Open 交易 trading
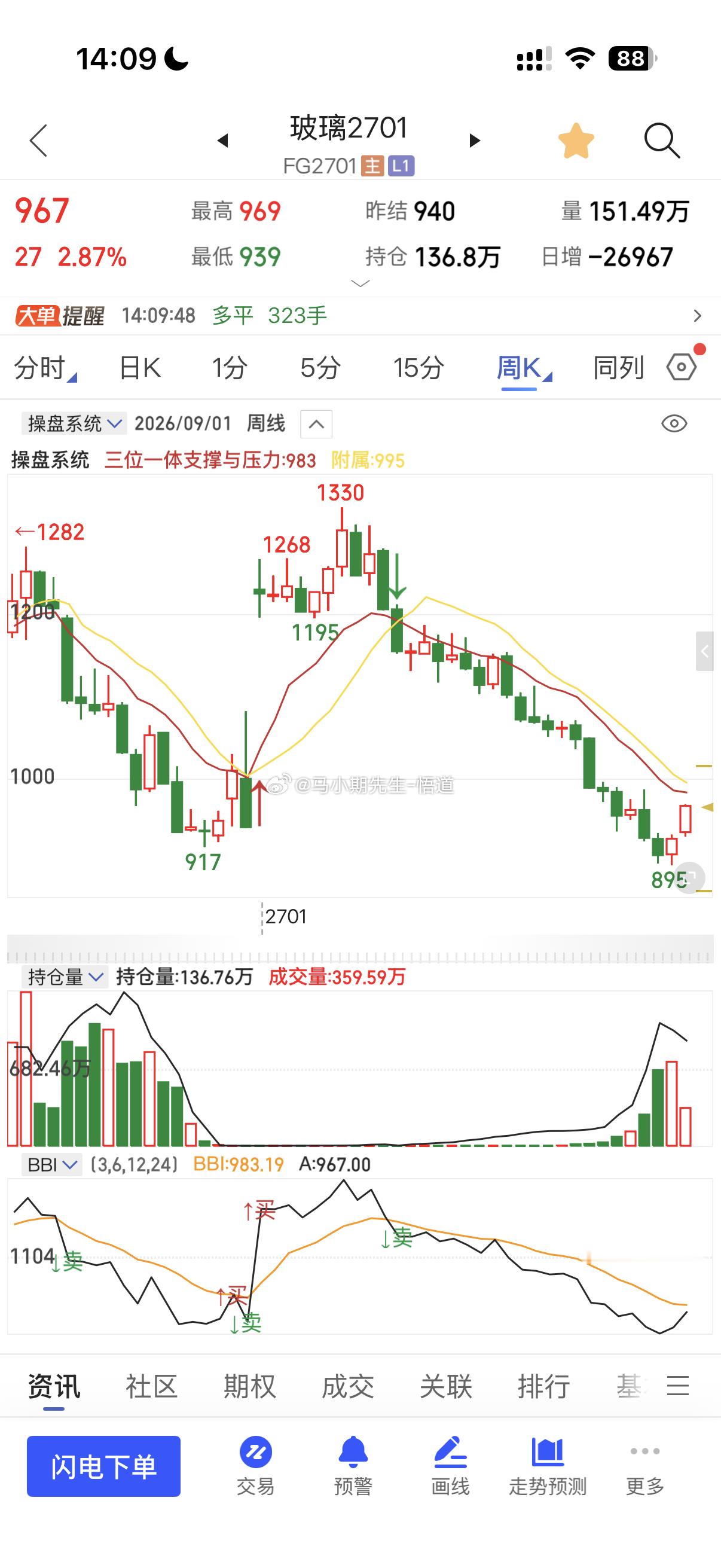This screenshot has height=1568, width=721. 255,1466
